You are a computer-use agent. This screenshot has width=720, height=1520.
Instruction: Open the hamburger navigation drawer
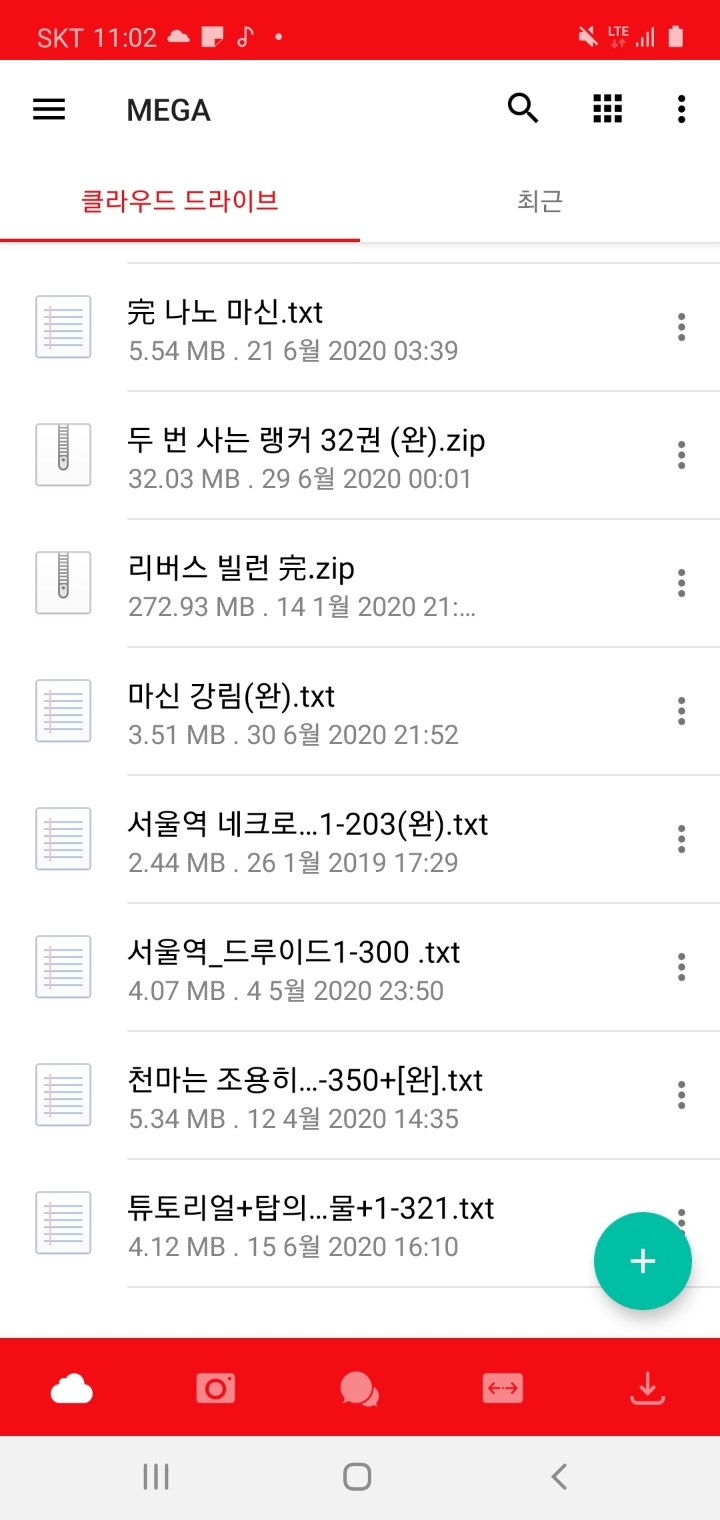coord(49,109)
